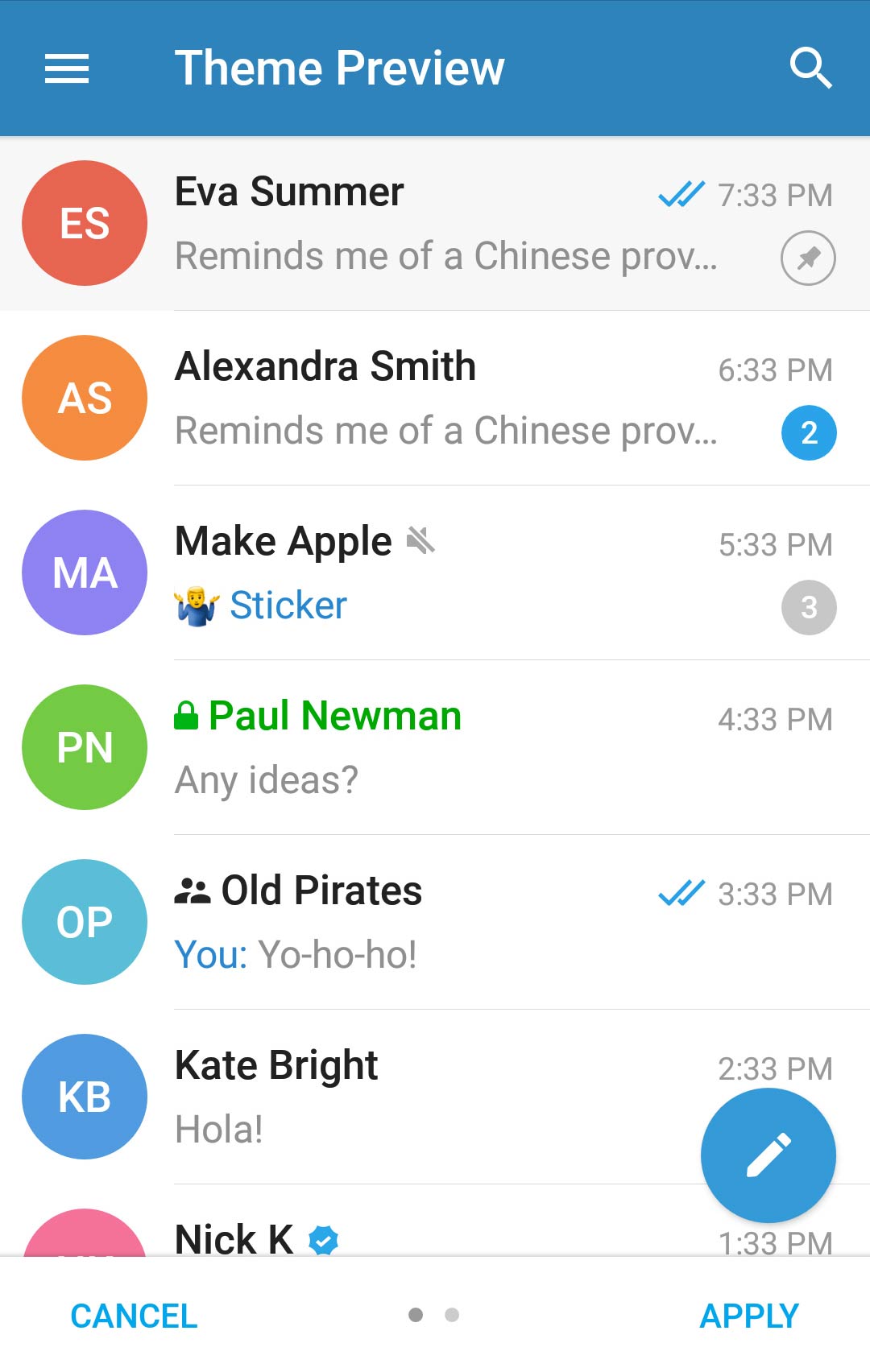Open the Theme Preview title bar

(x=339, y=68)
